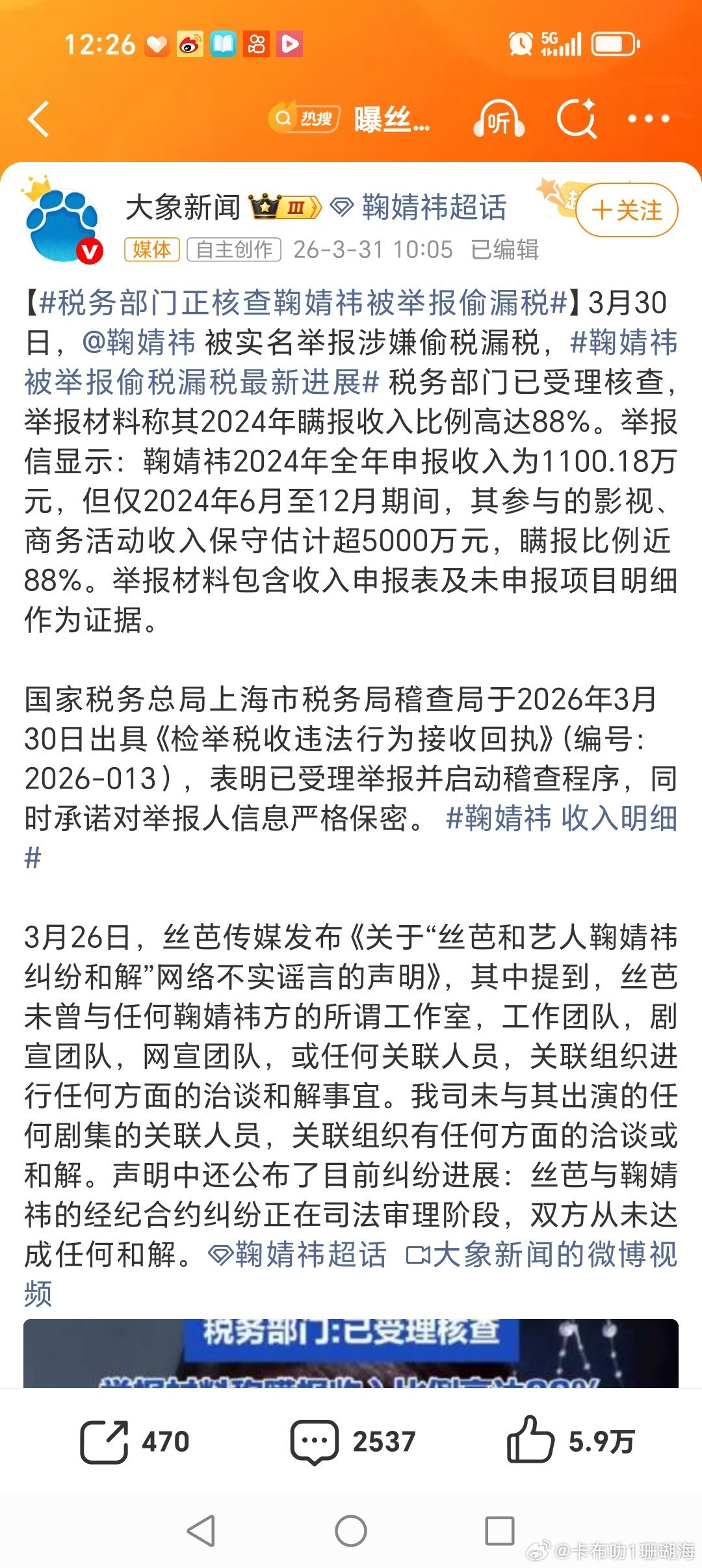Open the more options ellipsis menu

pos(645,119)
